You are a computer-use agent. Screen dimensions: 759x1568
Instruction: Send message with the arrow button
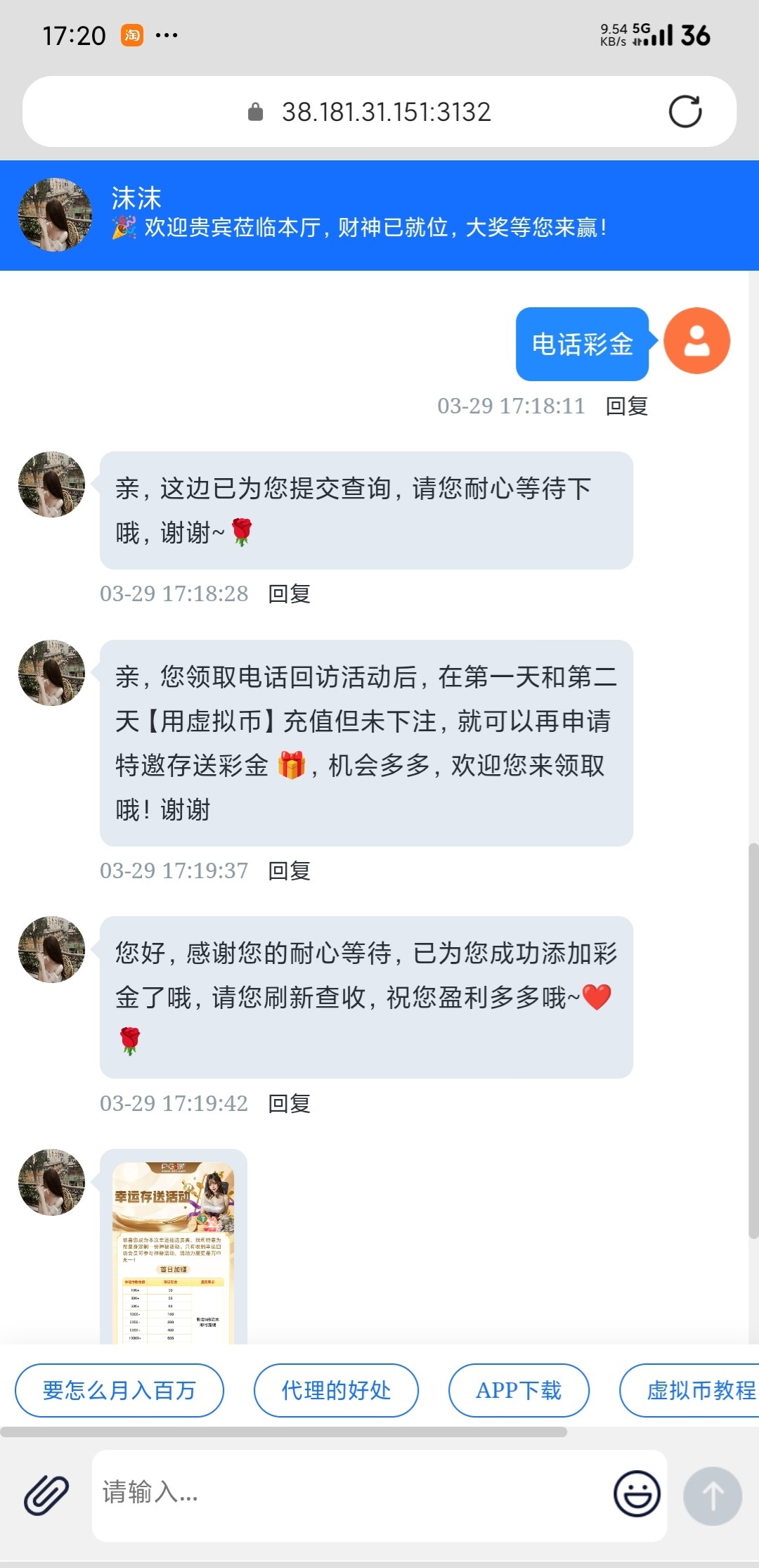[713, 1496]
